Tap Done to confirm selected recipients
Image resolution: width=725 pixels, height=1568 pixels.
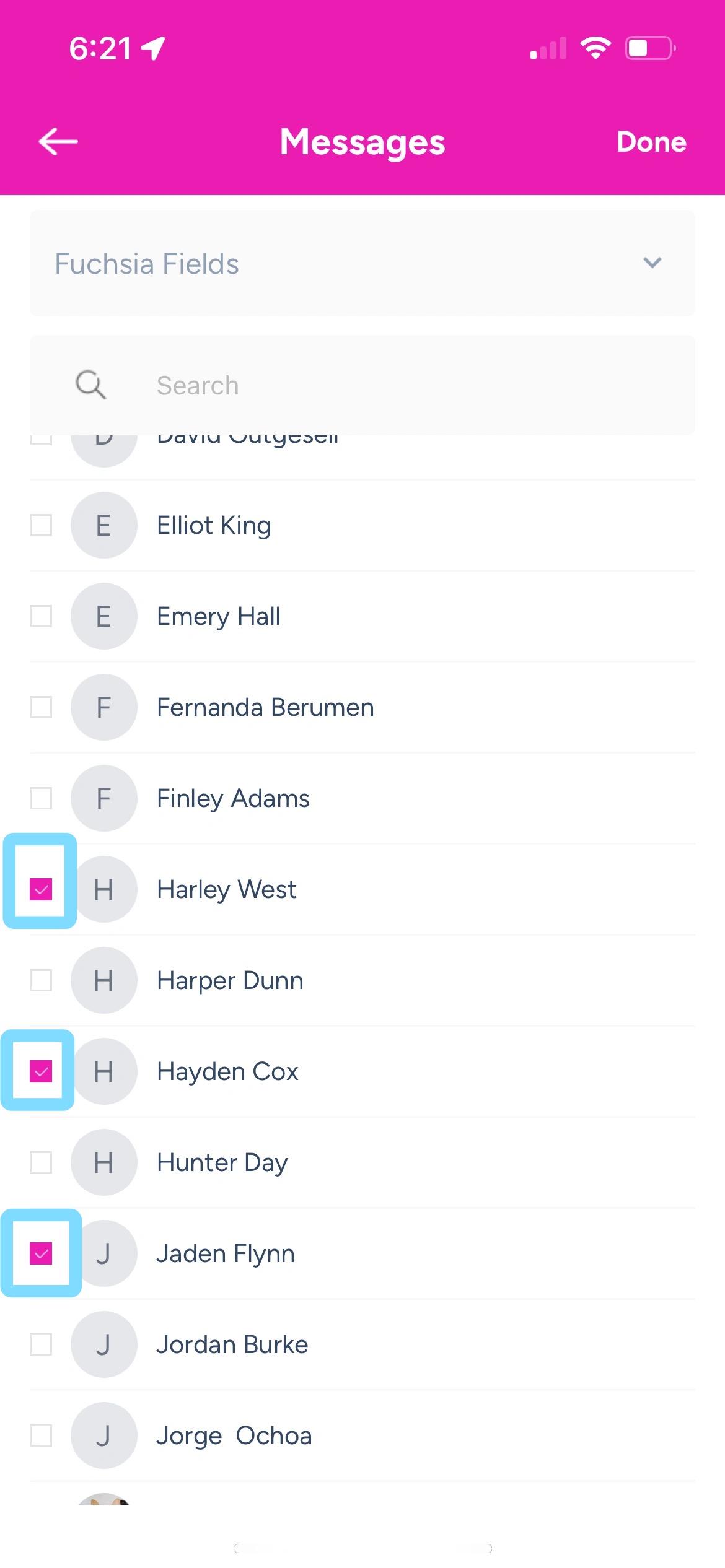pyautogui.click(x=651, y=142)
